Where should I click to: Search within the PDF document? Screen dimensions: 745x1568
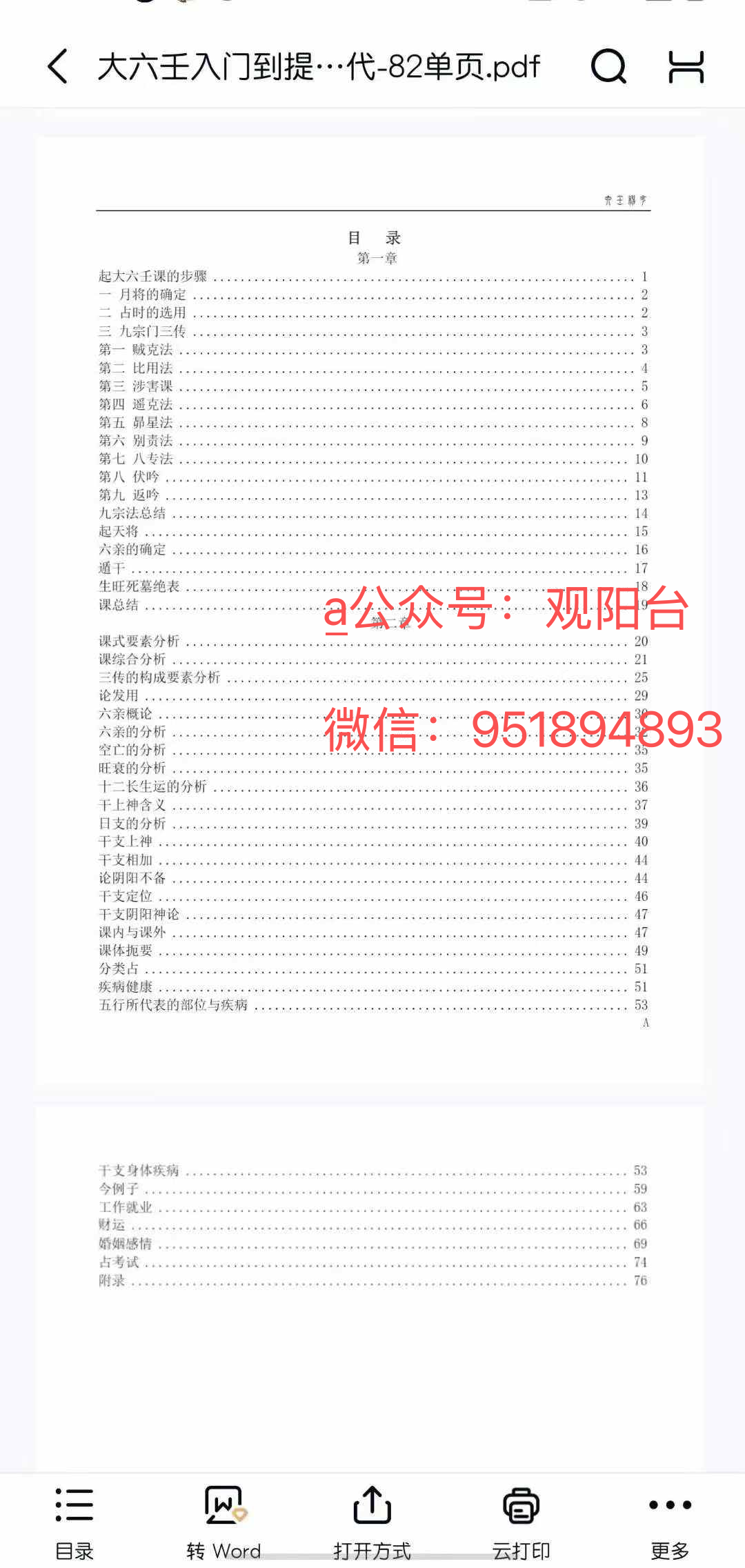608,67
